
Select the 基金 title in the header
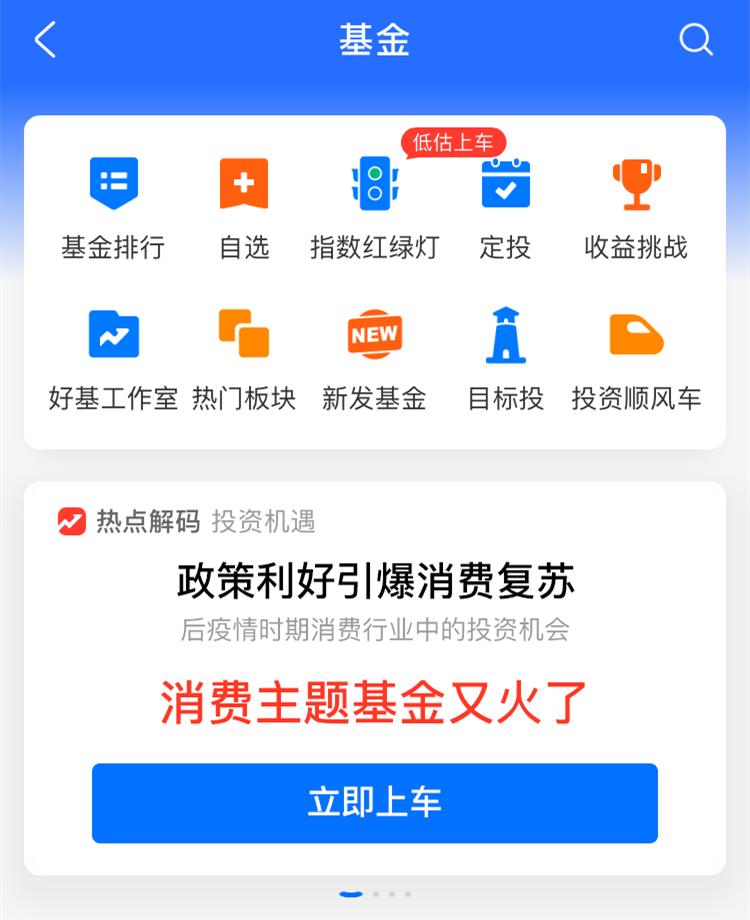tap(375, 38)
